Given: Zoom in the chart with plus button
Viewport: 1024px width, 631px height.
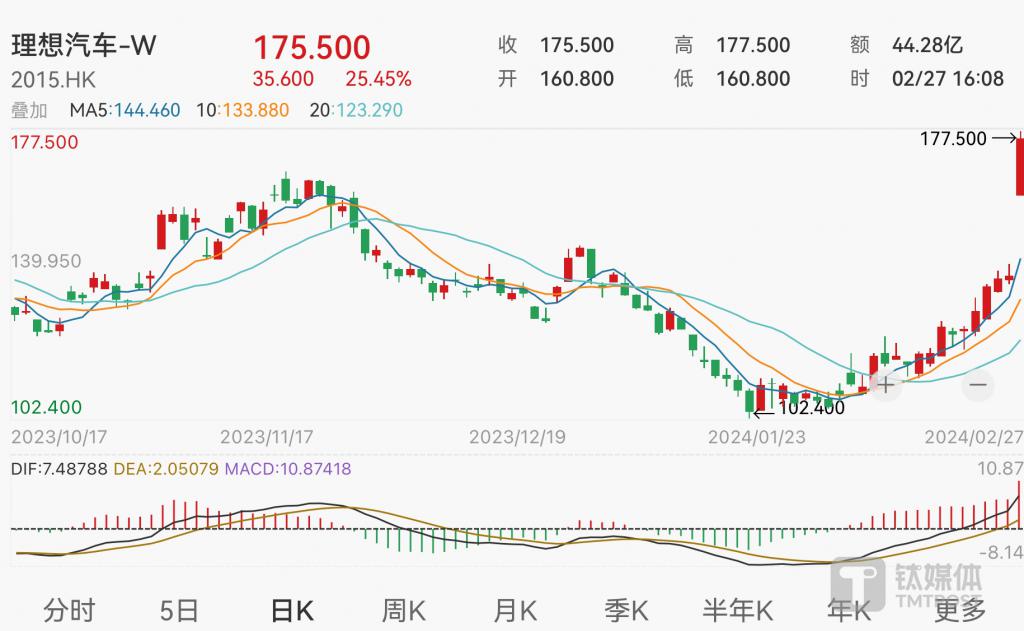Looking at the screenshot, I should coord(886,385).
